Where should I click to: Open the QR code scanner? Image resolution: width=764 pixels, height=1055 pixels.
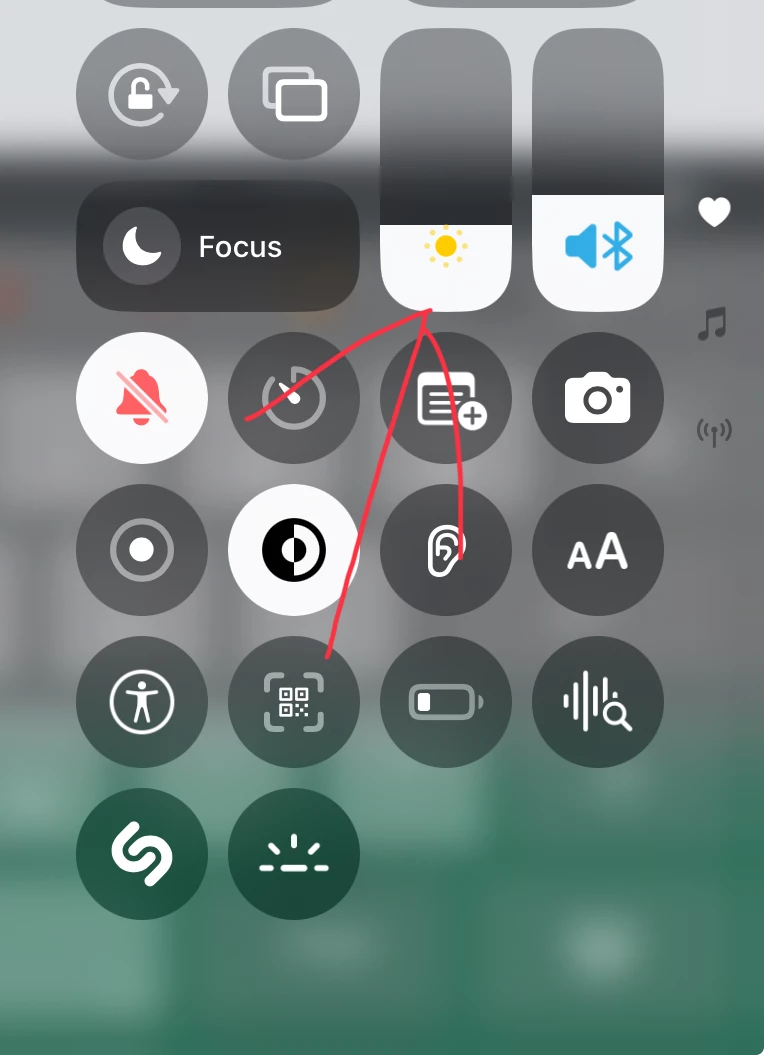294,702
